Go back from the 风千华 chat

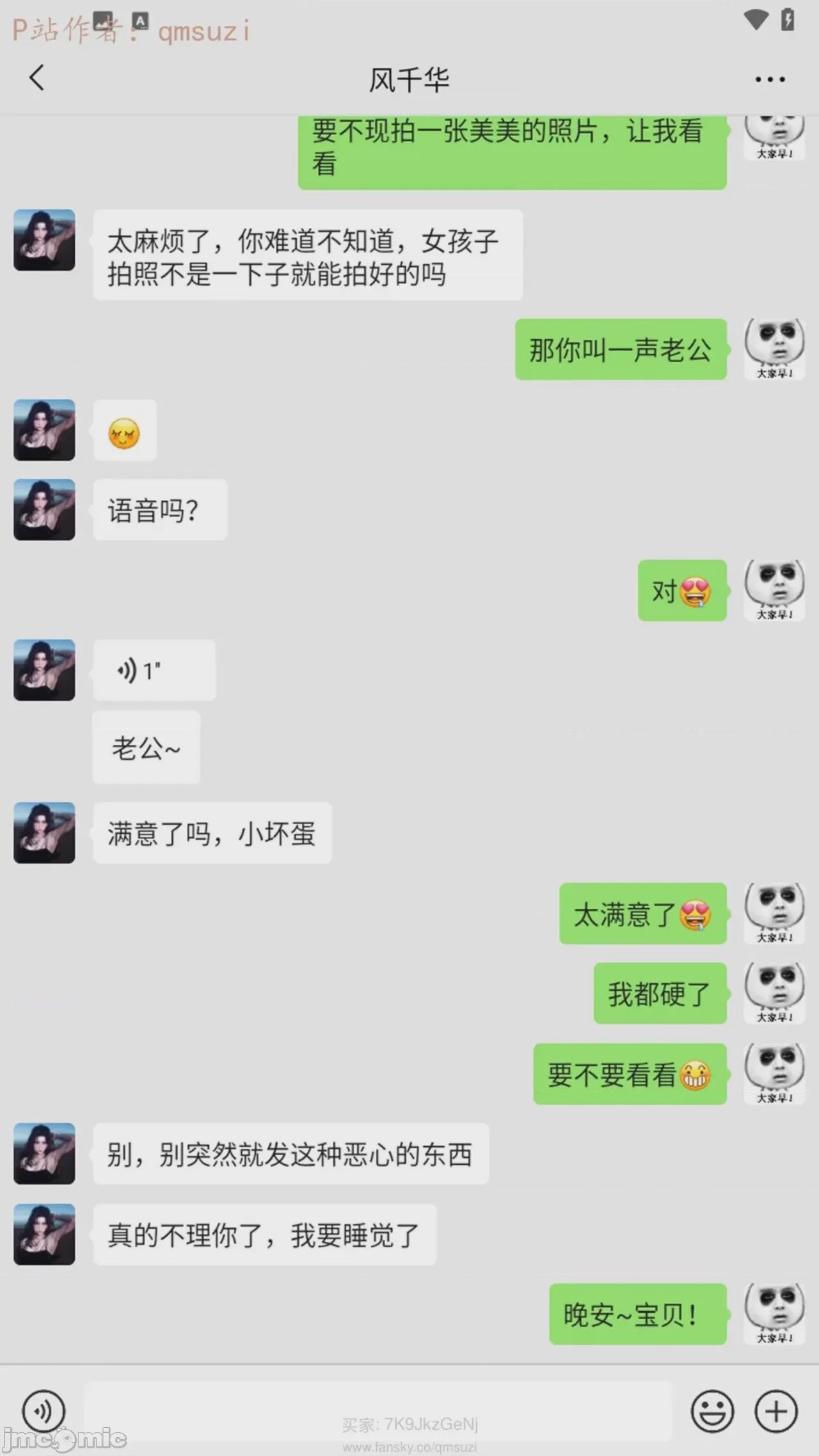(x=37, y=78)
